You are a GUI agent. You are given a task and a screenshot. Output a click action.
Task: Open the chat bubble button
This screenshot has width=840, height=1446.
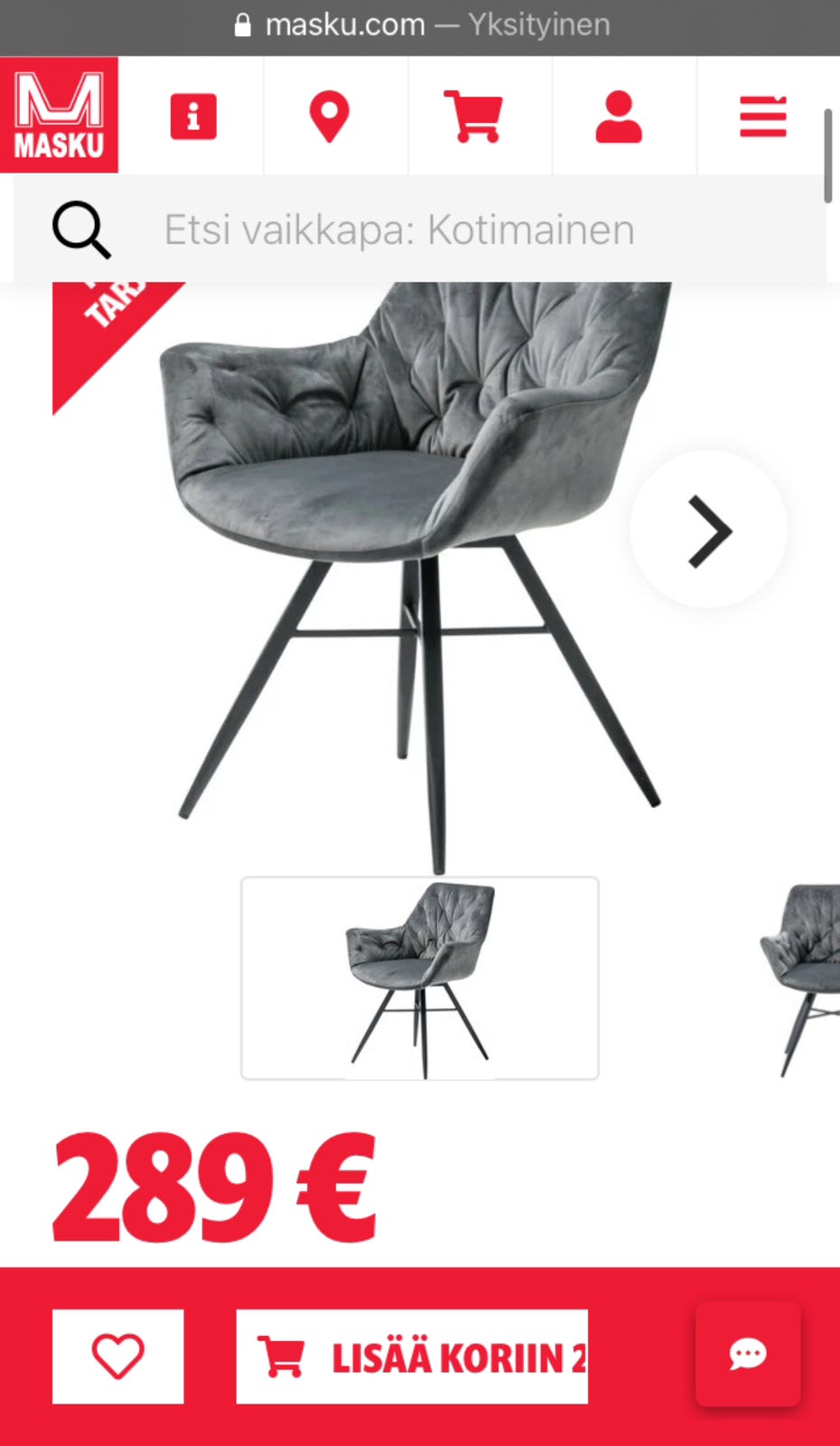[748, 1354]
